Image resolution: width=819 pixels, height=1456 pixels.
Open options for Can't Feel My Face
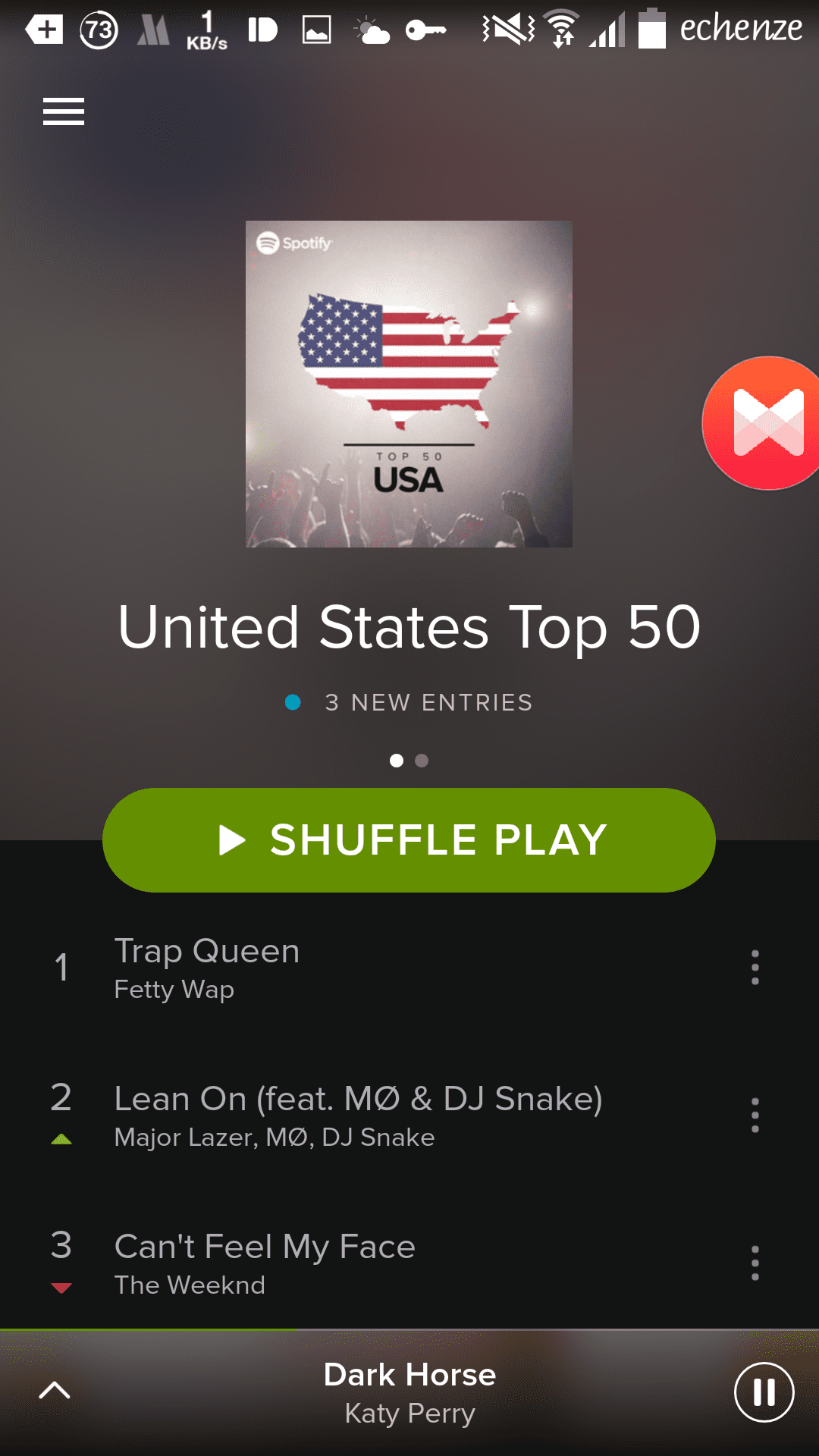755,1263
